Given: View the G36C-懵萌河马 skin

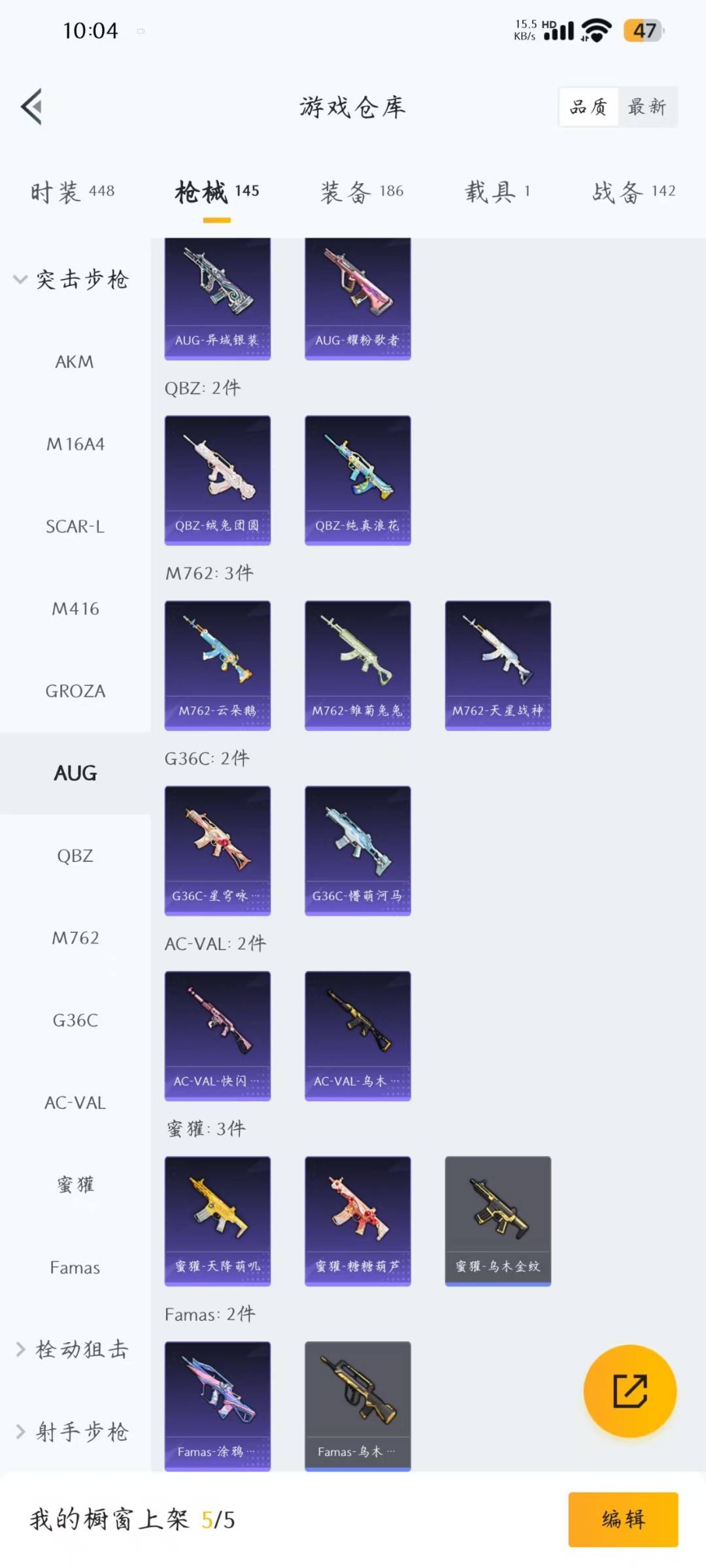Looking at the screenshot, I should tap(358, 851).
